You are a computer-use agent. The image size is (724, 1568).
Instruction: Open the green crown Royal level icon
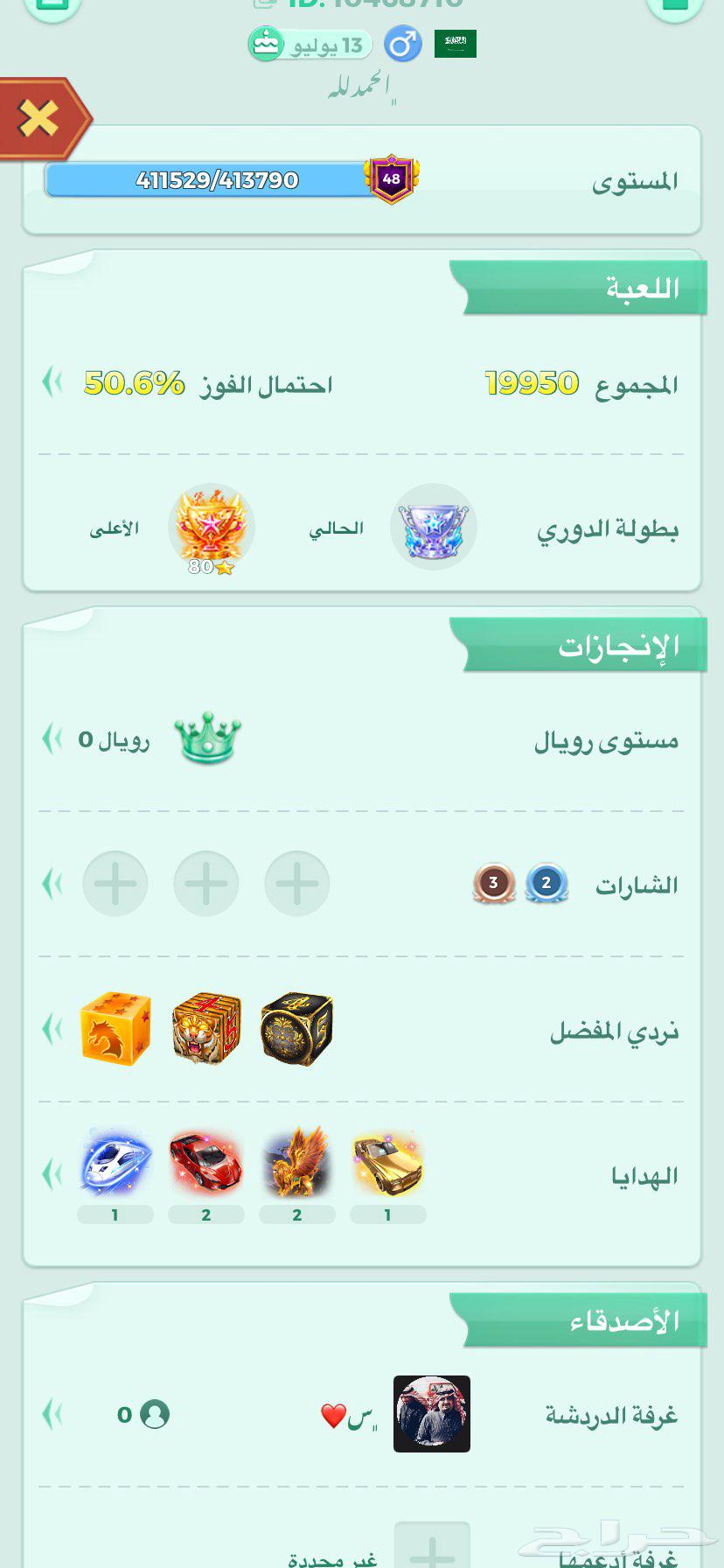point(207,739)
